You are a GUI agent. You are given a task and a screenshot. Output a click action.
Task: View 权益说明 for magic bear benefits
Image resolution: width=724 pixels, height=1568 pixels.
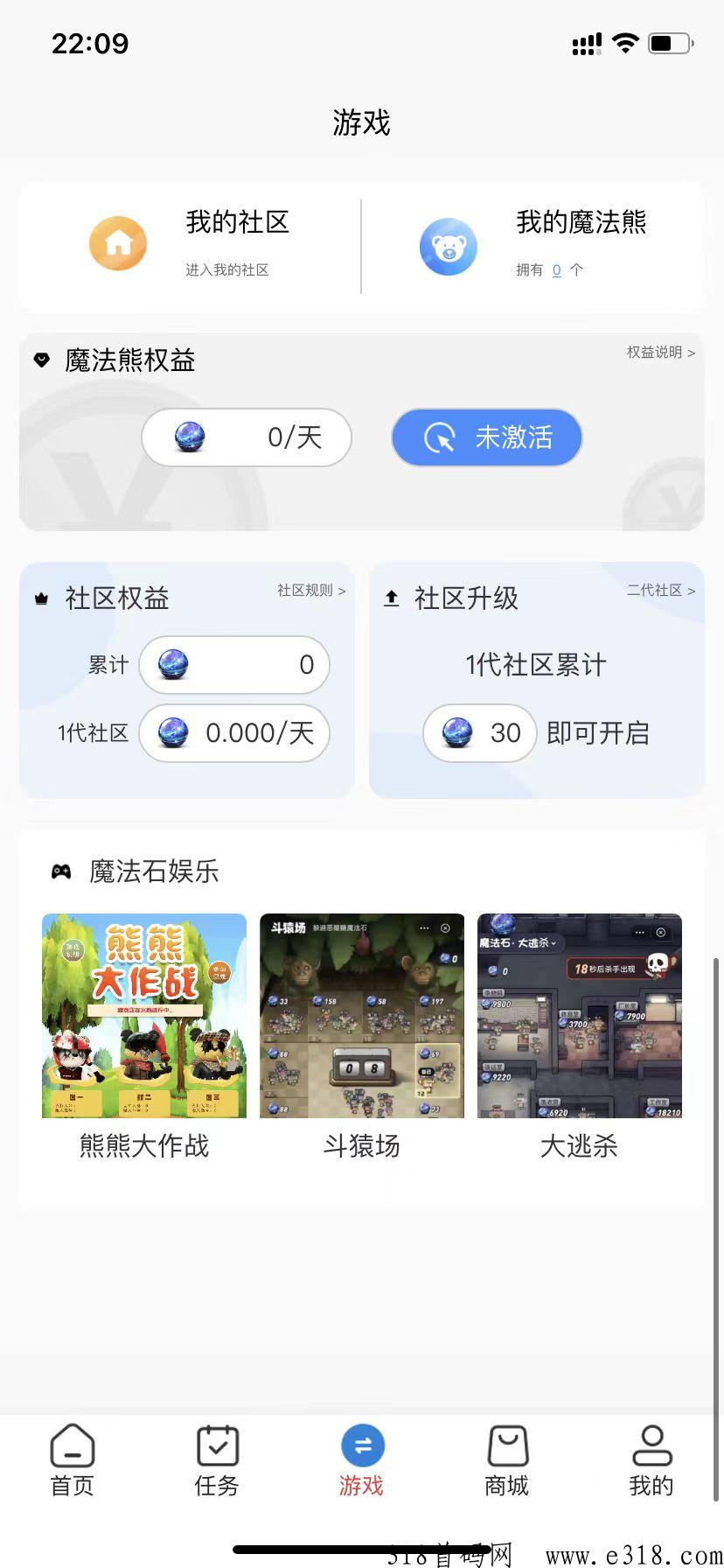point(660,353)
